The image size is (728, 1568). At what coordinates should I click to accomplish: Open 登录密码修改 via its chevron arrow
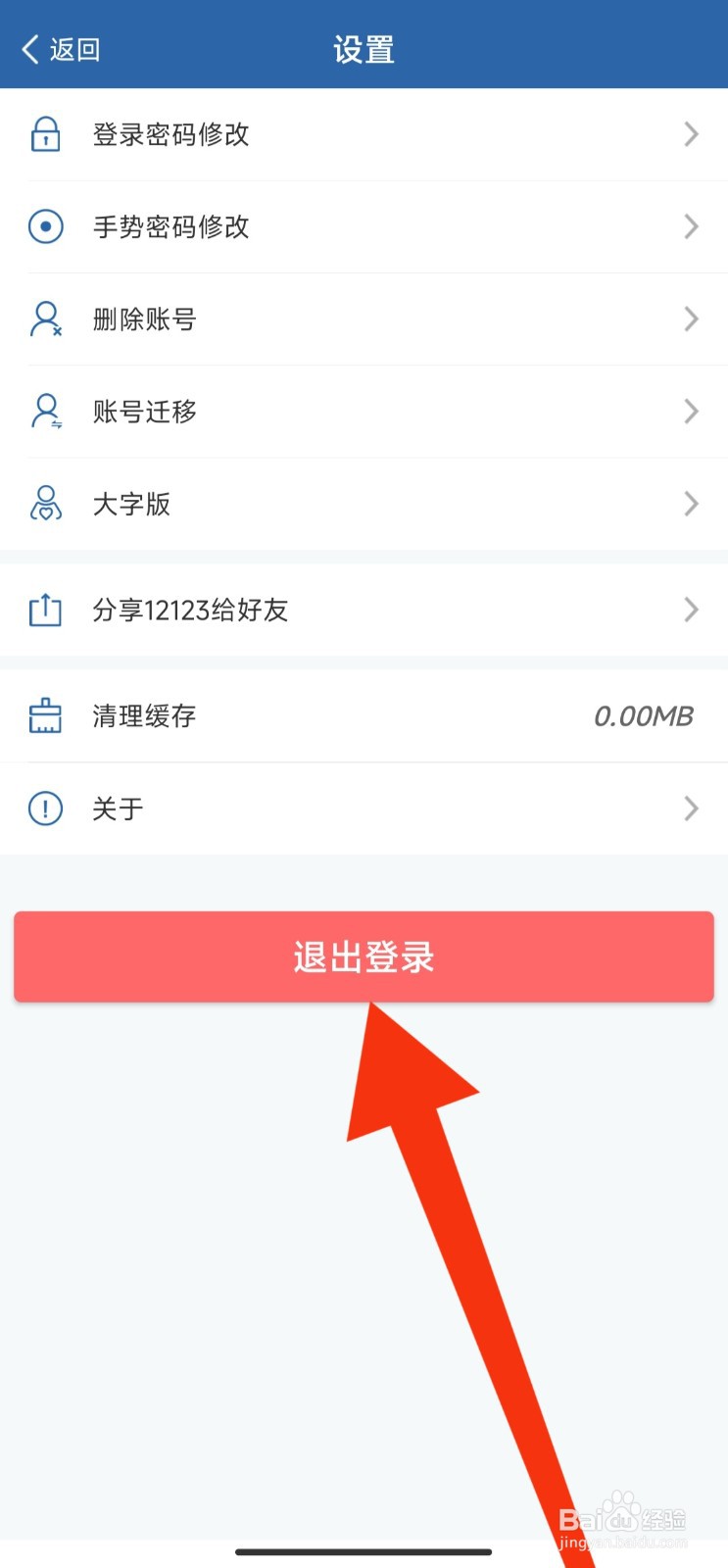click(x=692, y=134)
